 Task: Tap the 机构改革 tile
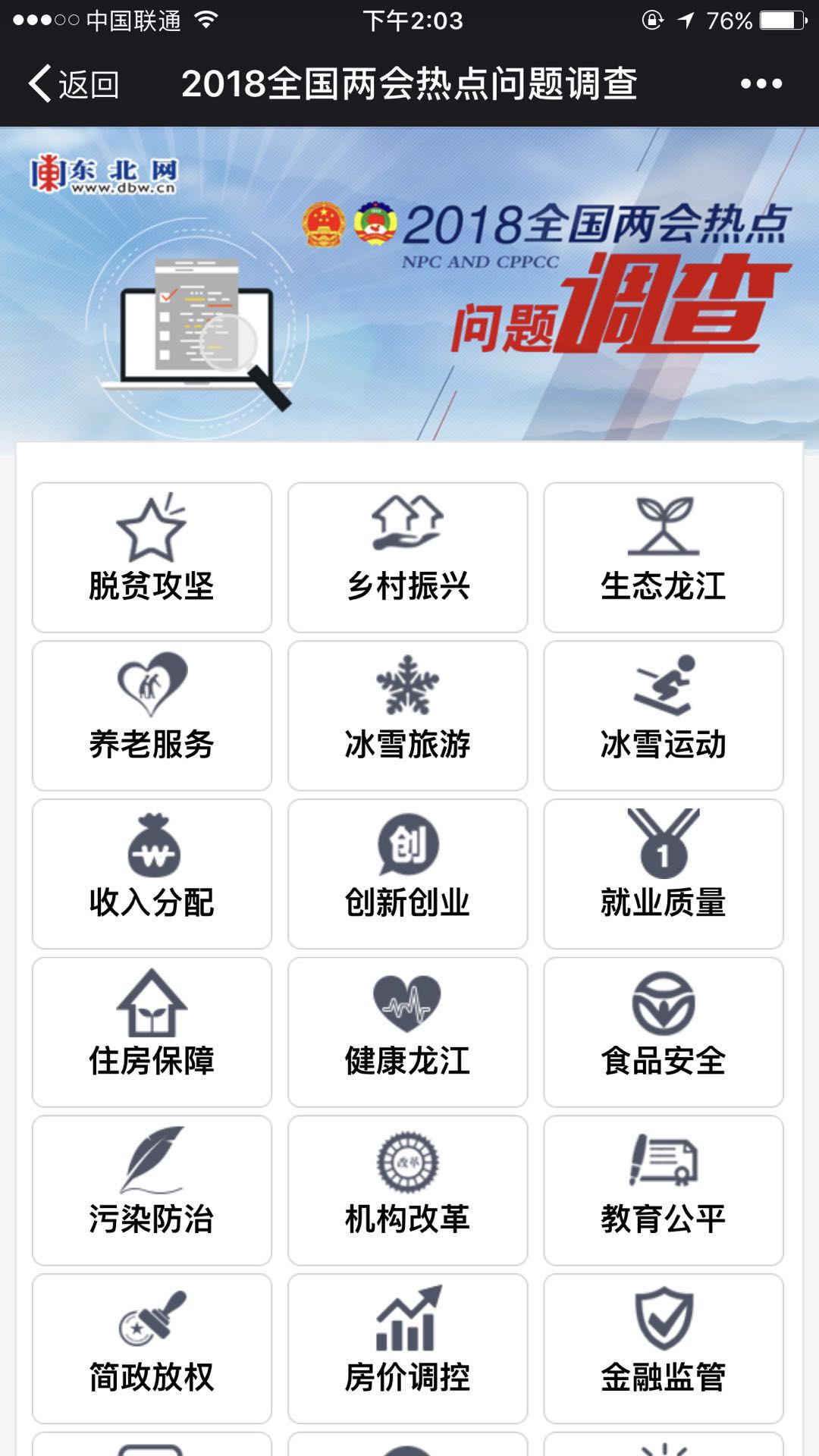407,1191
